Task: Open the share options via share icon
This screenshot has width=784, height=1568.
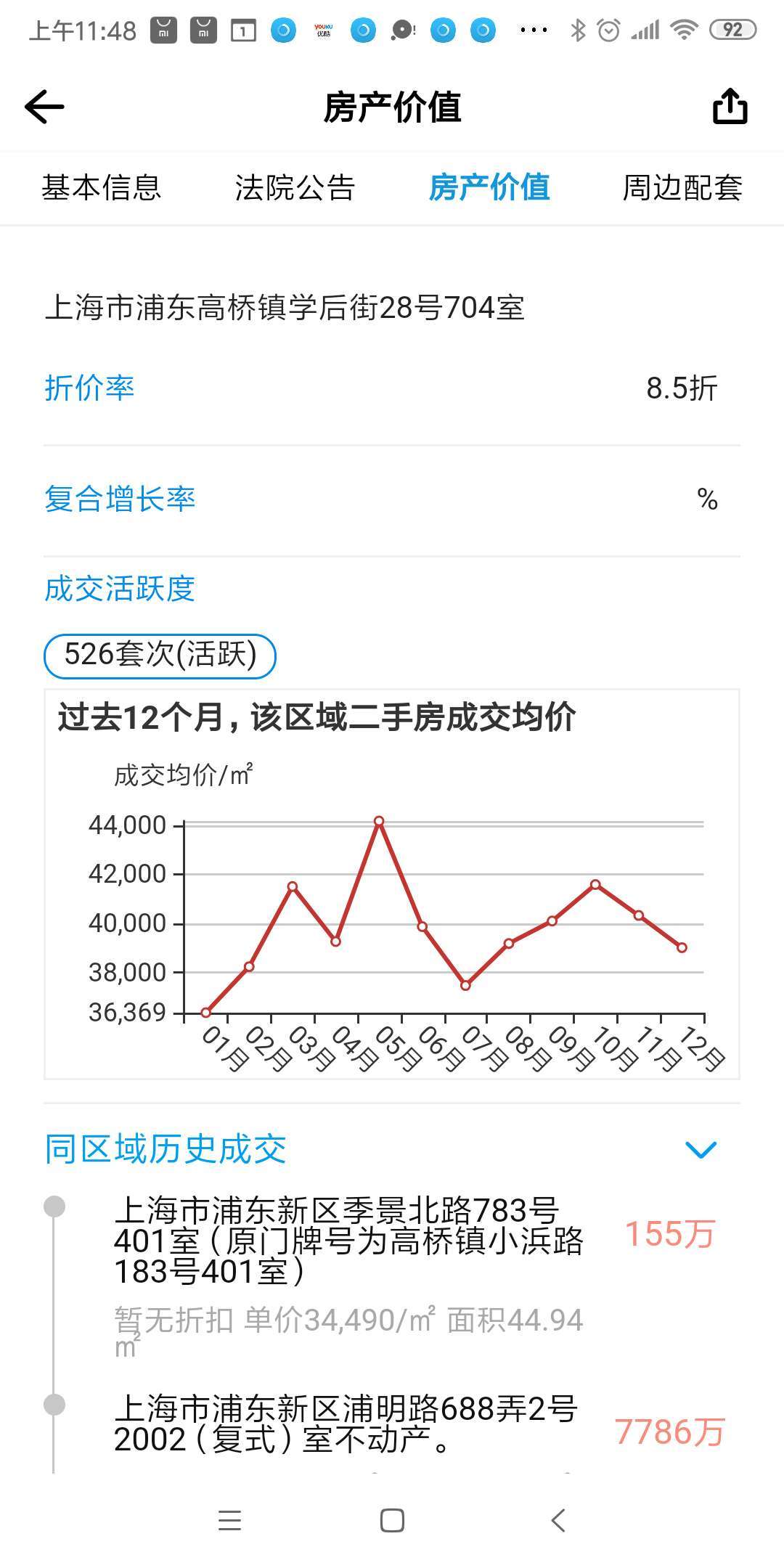Action: point(730,107)
